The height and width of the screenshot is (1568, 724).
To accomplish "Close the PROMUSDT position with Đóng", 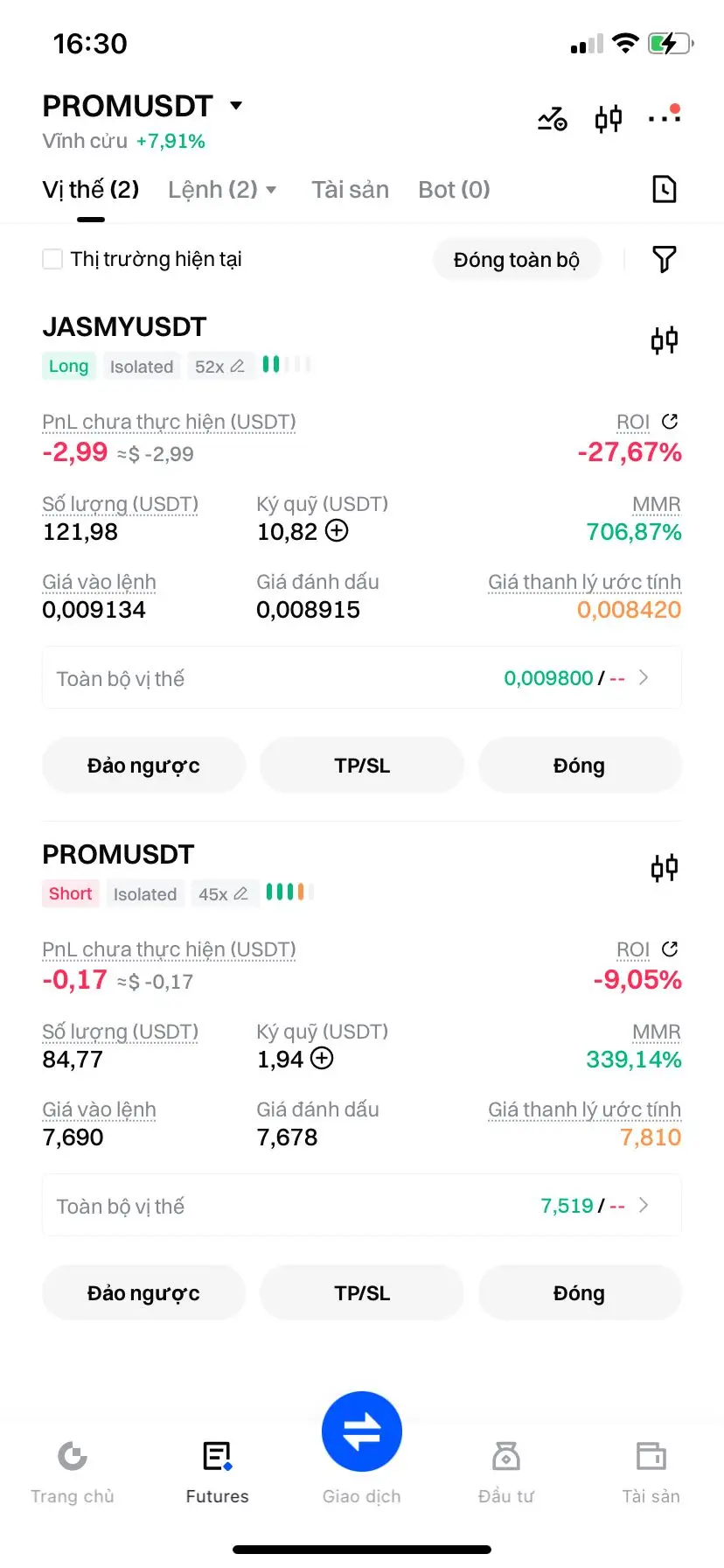I will [579, 1293].
